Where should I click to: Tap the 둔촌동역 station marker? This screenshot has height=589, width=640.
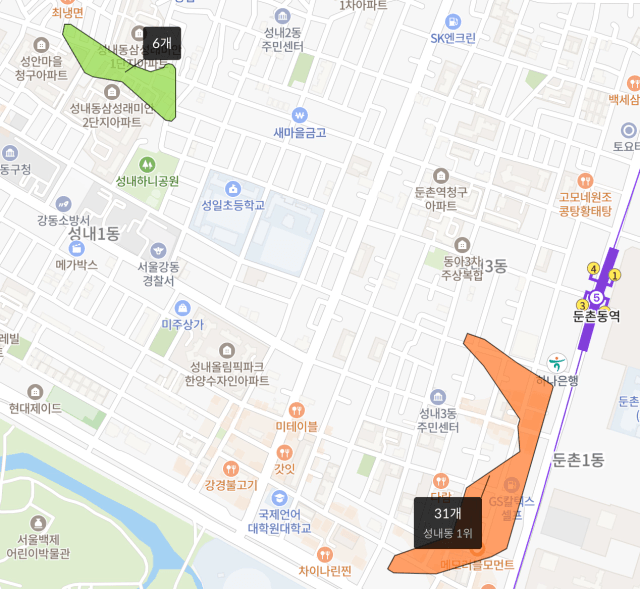[x=597, y=297]
